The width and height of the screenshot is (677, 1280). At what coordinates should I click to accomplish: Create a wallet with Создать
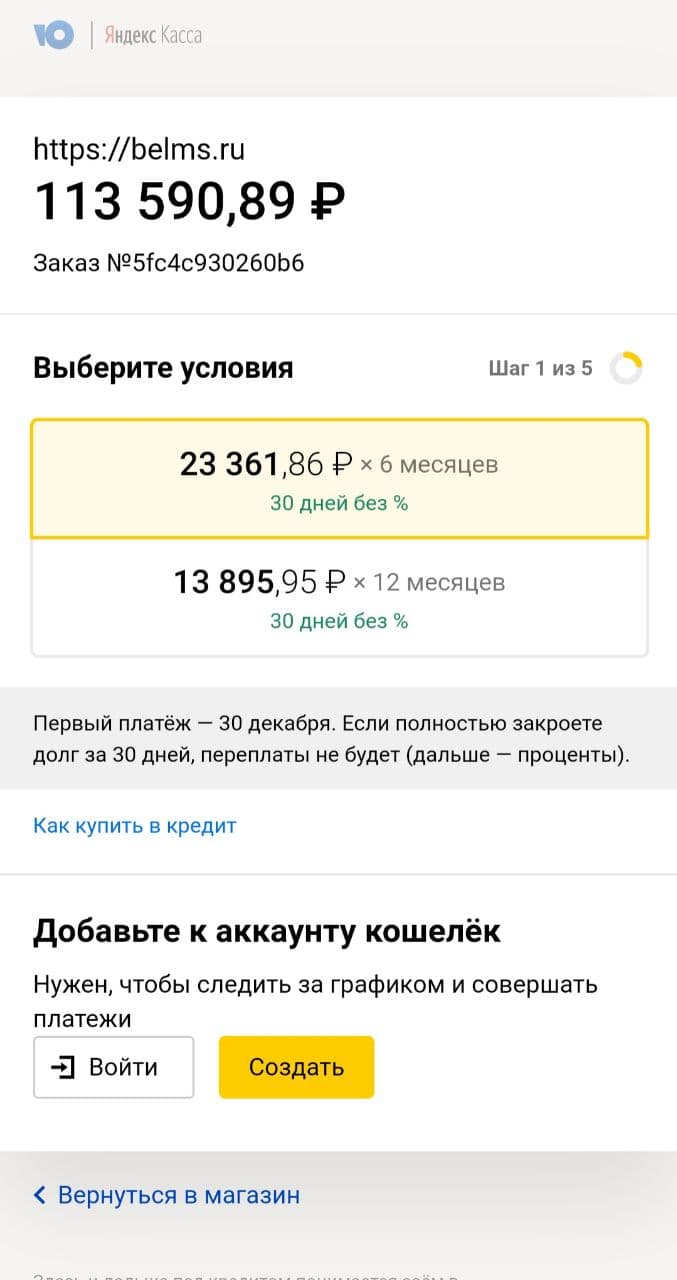[x=296, y=1067]
